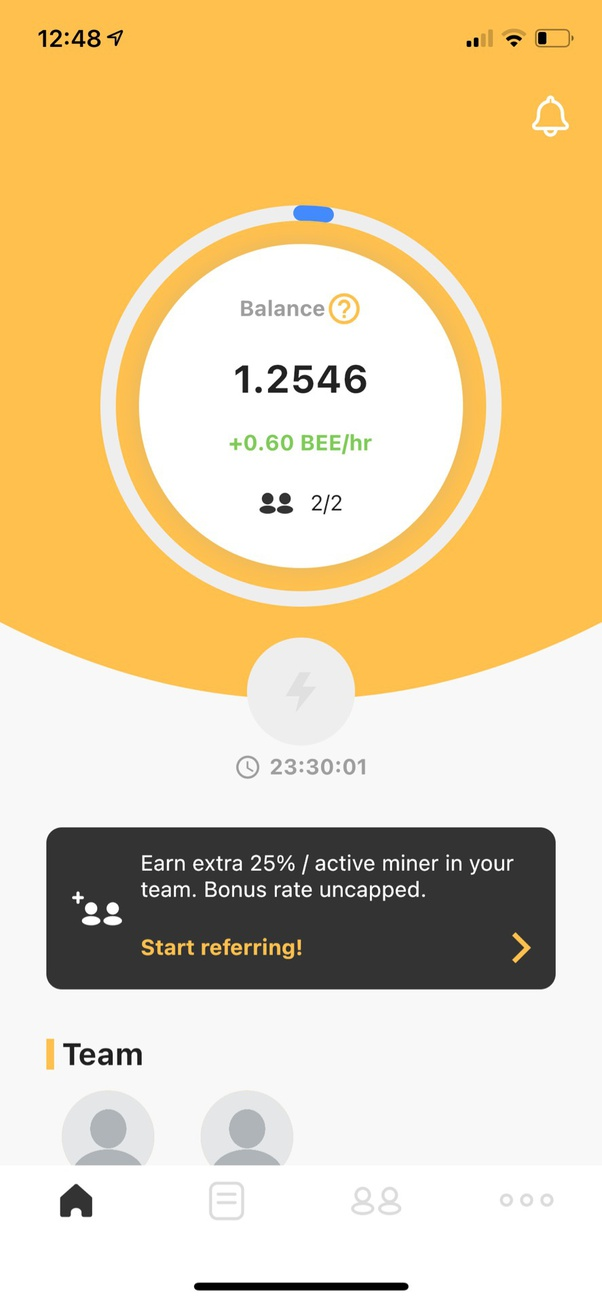Open the notifications bell
Viewport: 602px width, 1303px height.
549,117
